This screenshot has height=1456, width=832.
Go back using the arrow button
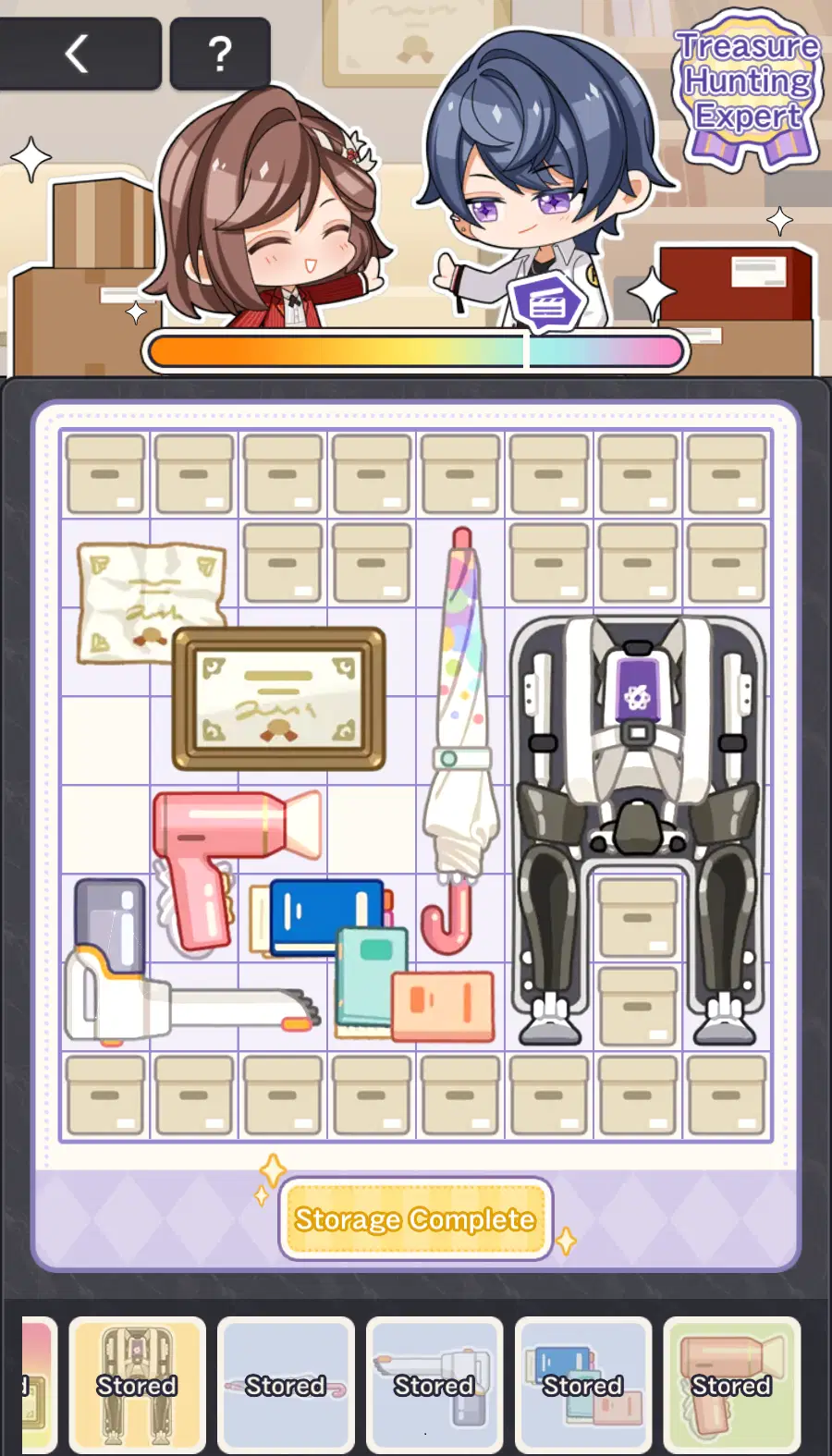point(79,54)
